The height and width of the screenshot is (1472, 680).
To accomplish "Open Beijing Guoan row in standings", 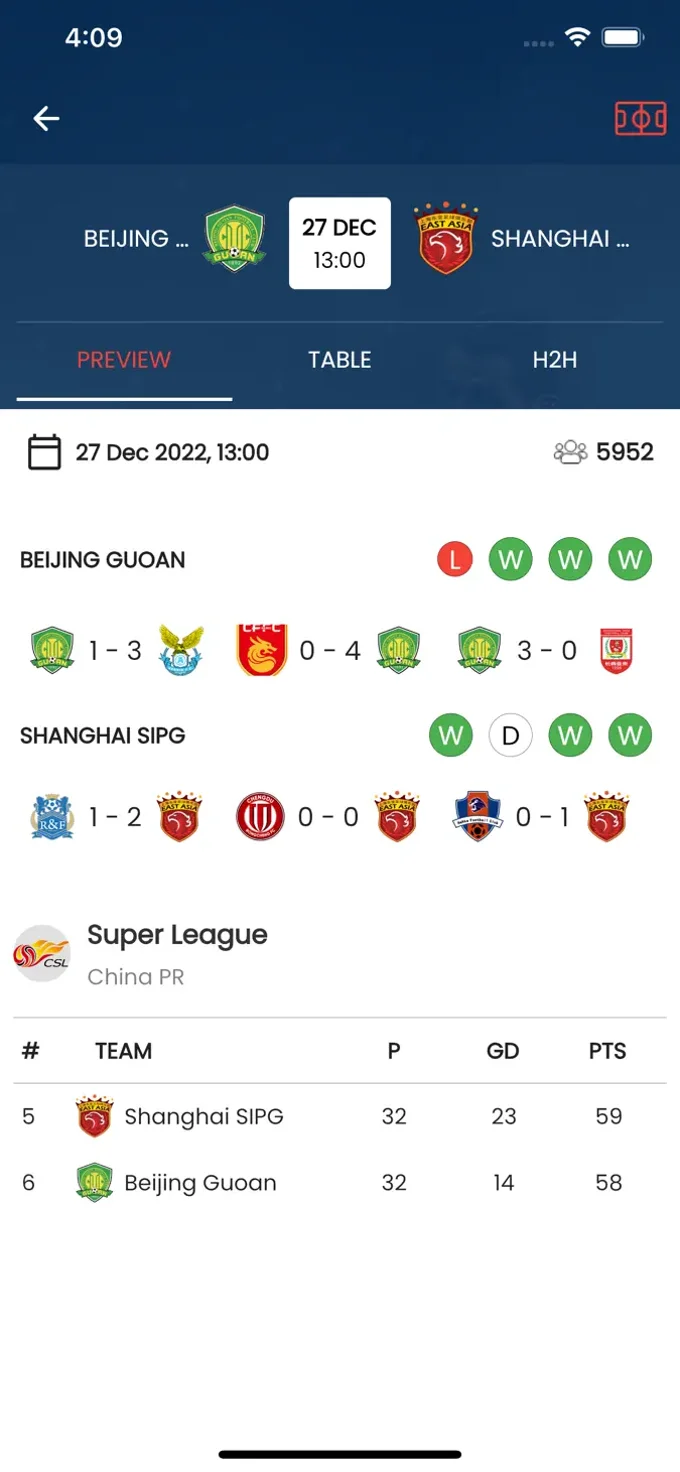I will click(340, 1183).
